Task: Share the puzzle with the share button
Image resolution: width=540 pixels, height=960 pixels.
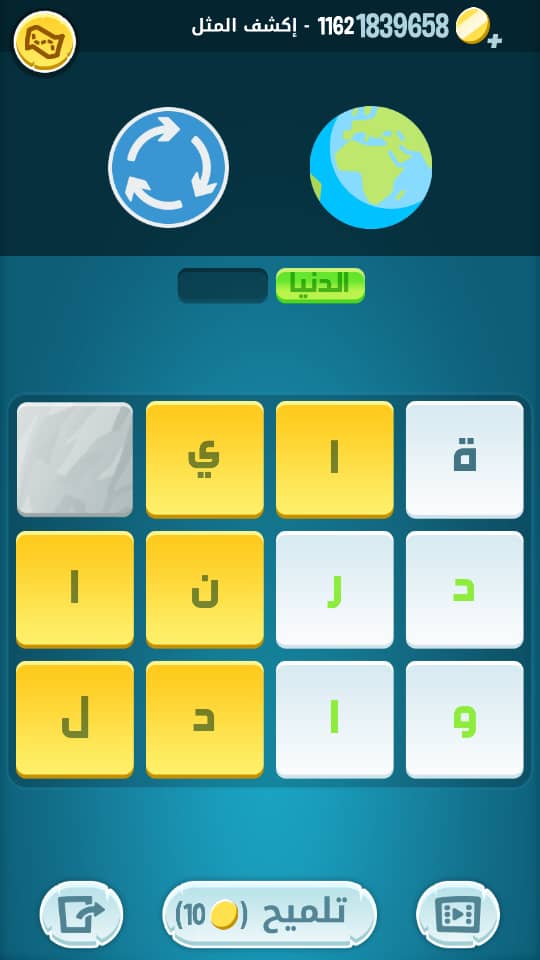Action: click(x=81, y=915)
